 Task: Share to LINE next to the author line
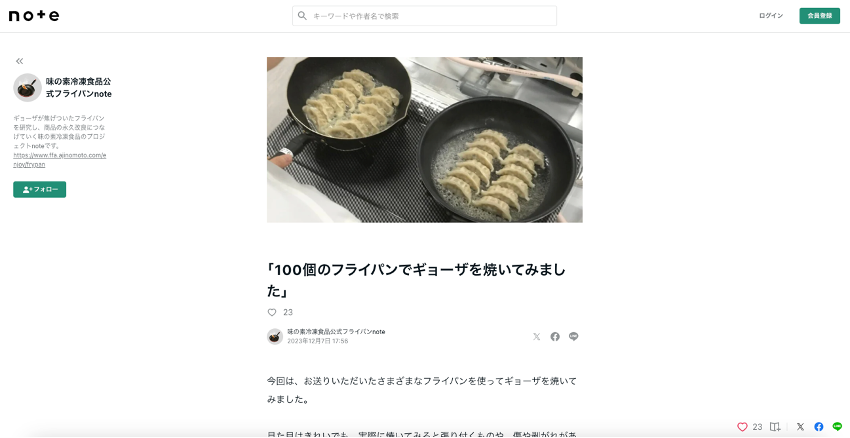pyautogui.click(x=573, y=336)
